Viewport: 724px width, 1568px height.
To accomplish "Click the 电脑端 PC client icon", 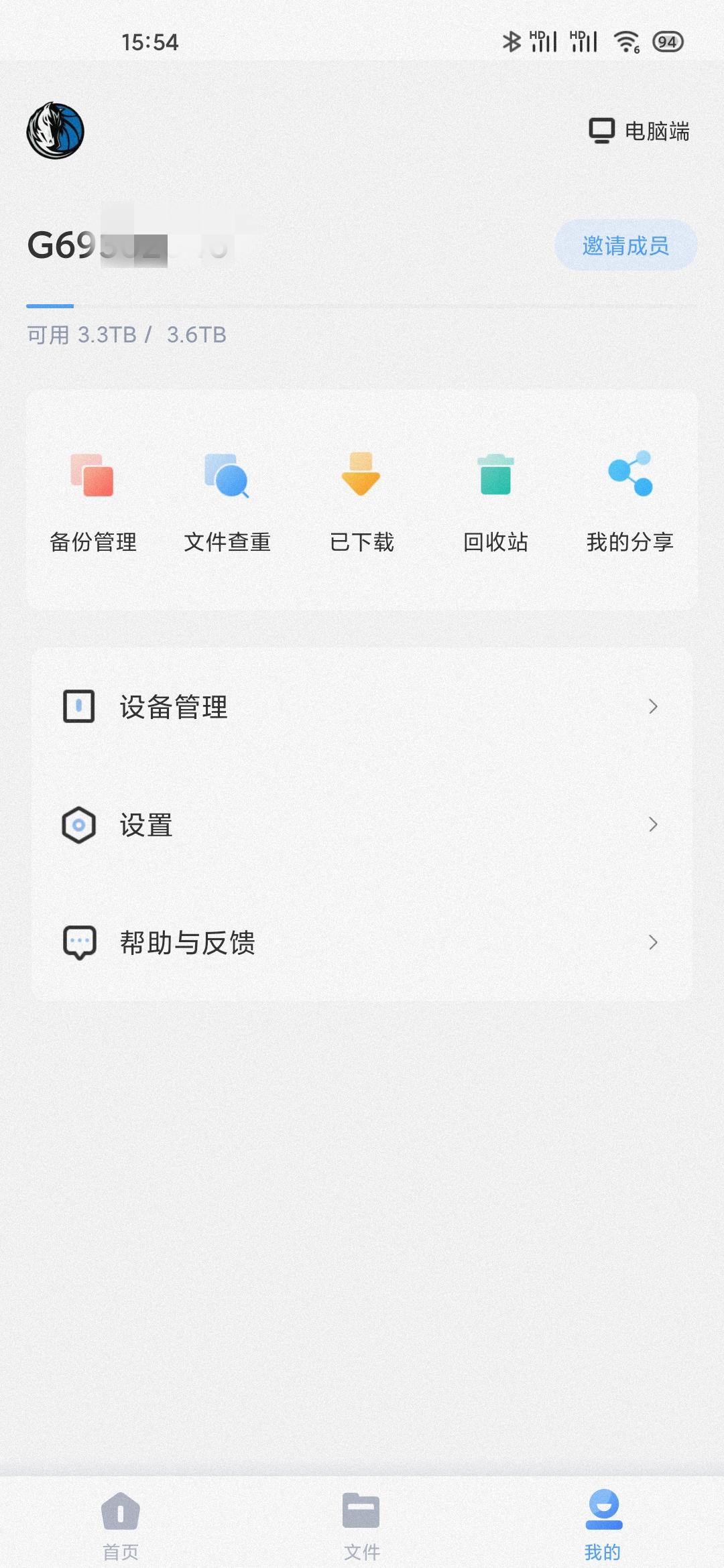I will point(601,131).
